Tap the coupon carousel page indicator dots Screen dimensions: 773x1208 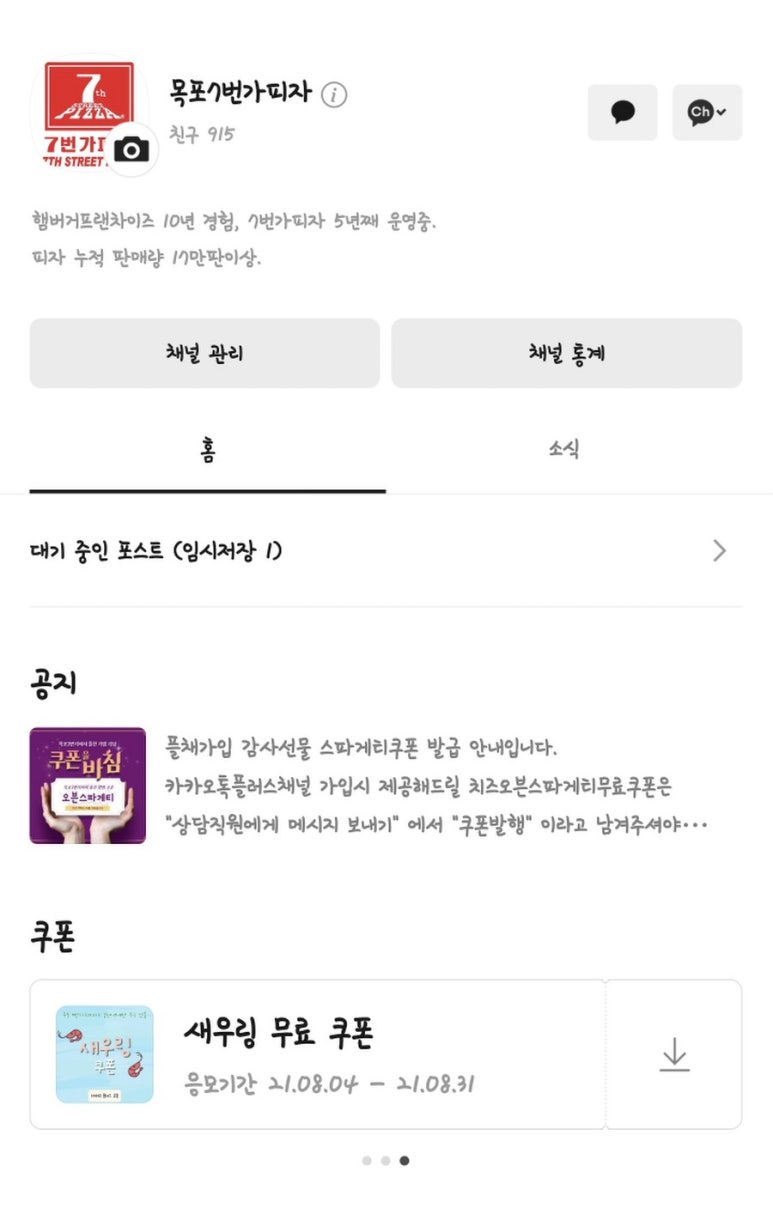(x=385, y=1161)
